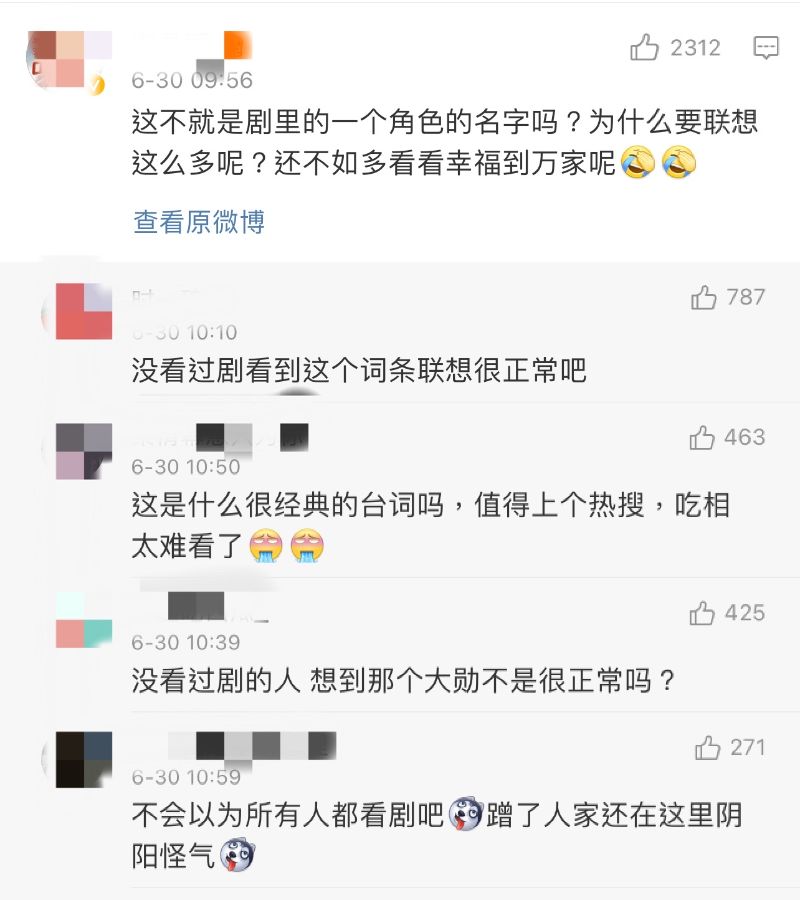Like the reply with 787 likes

pyautogui.click(x=704, y=297)
